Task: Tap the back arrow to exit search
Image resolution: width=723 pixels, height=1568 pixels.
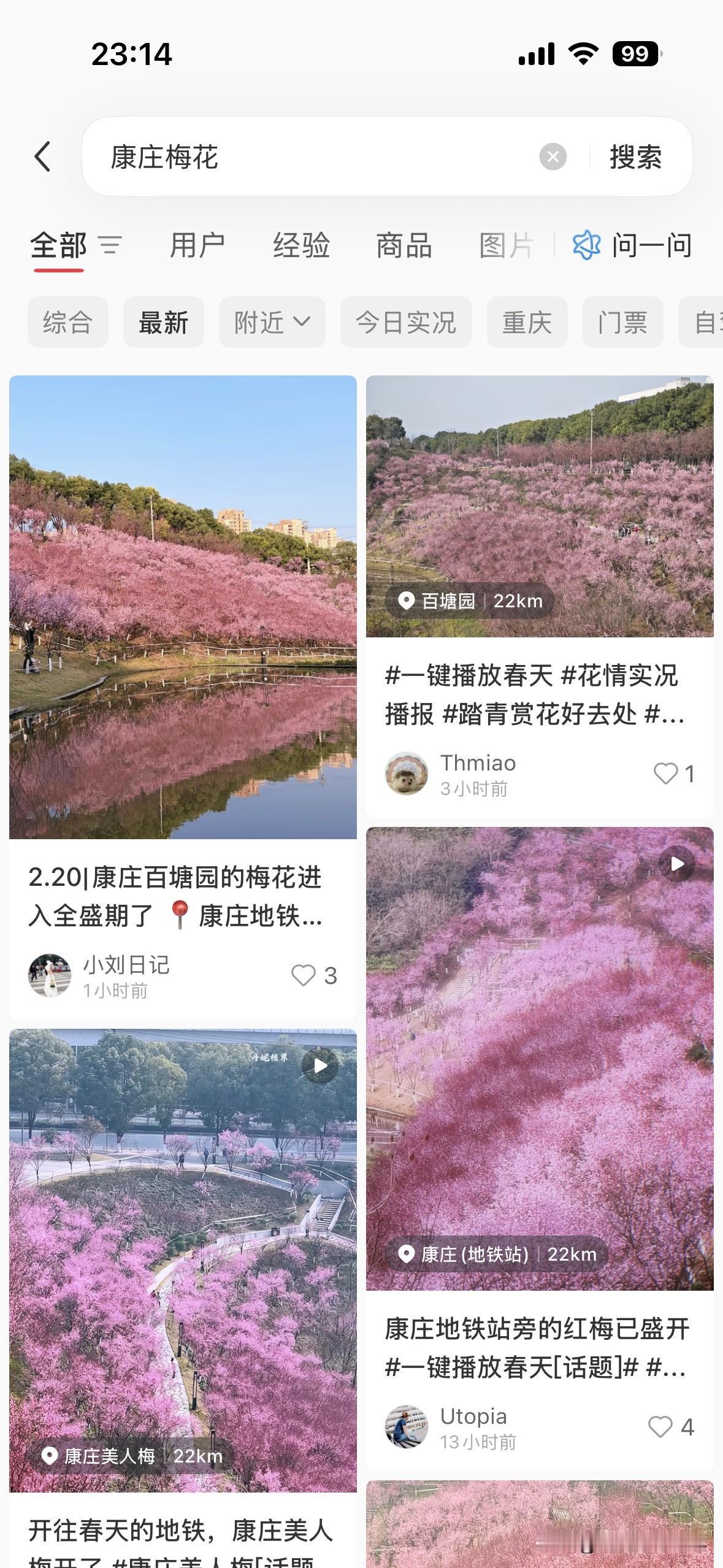Action: [x=41, y=156]
